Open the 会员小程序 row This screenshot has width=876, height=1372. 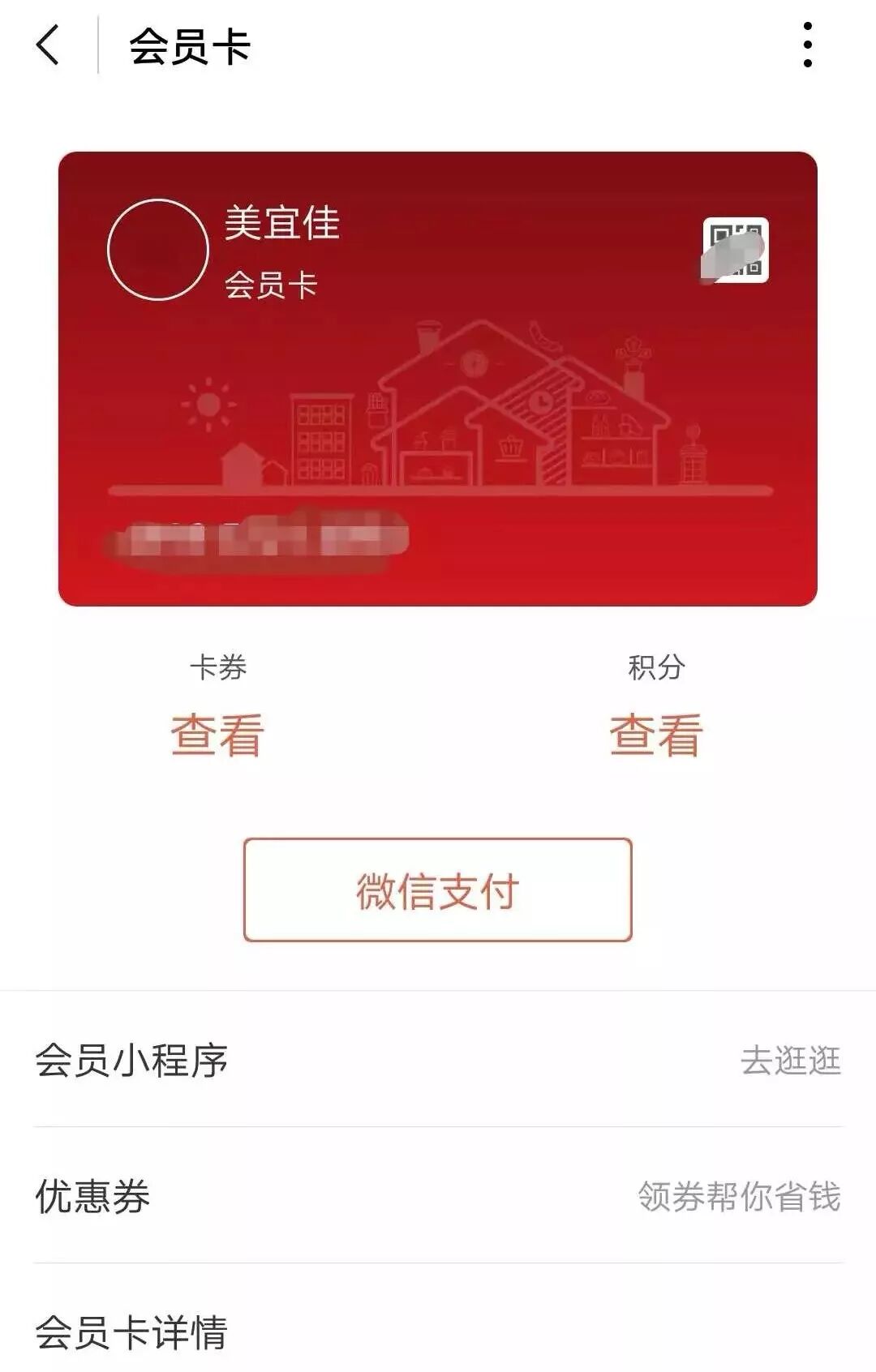click(x=438, y=1060)
